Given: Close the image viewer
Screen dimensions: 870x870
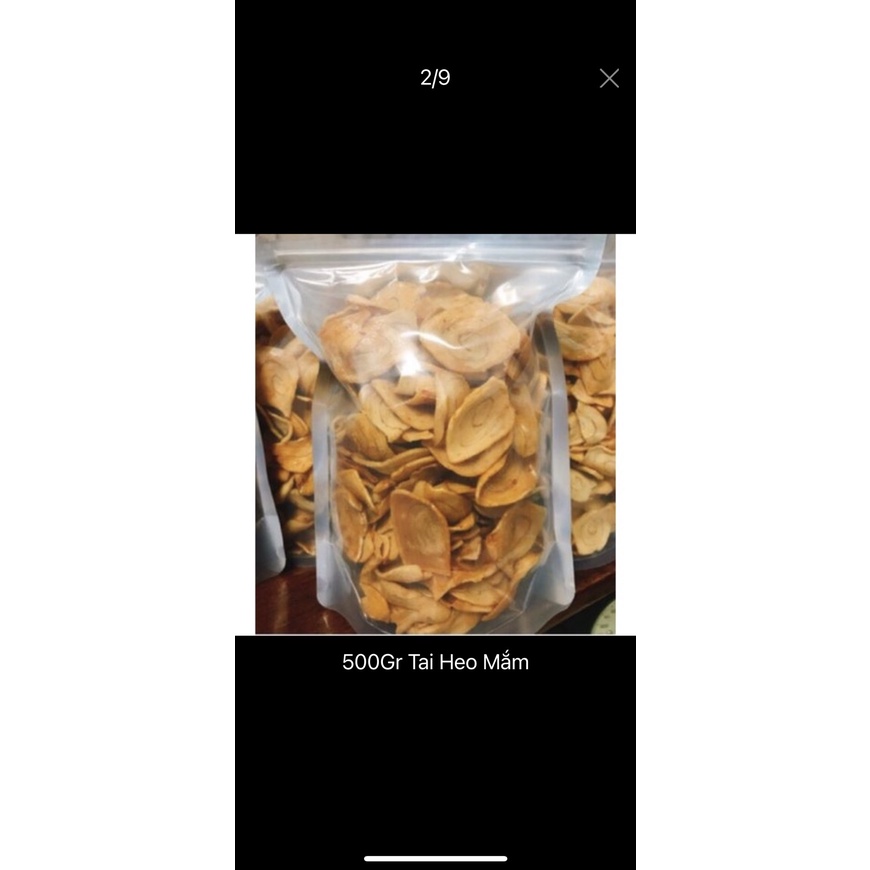Looking at the screenshot, I should click(x=609, y=78).
